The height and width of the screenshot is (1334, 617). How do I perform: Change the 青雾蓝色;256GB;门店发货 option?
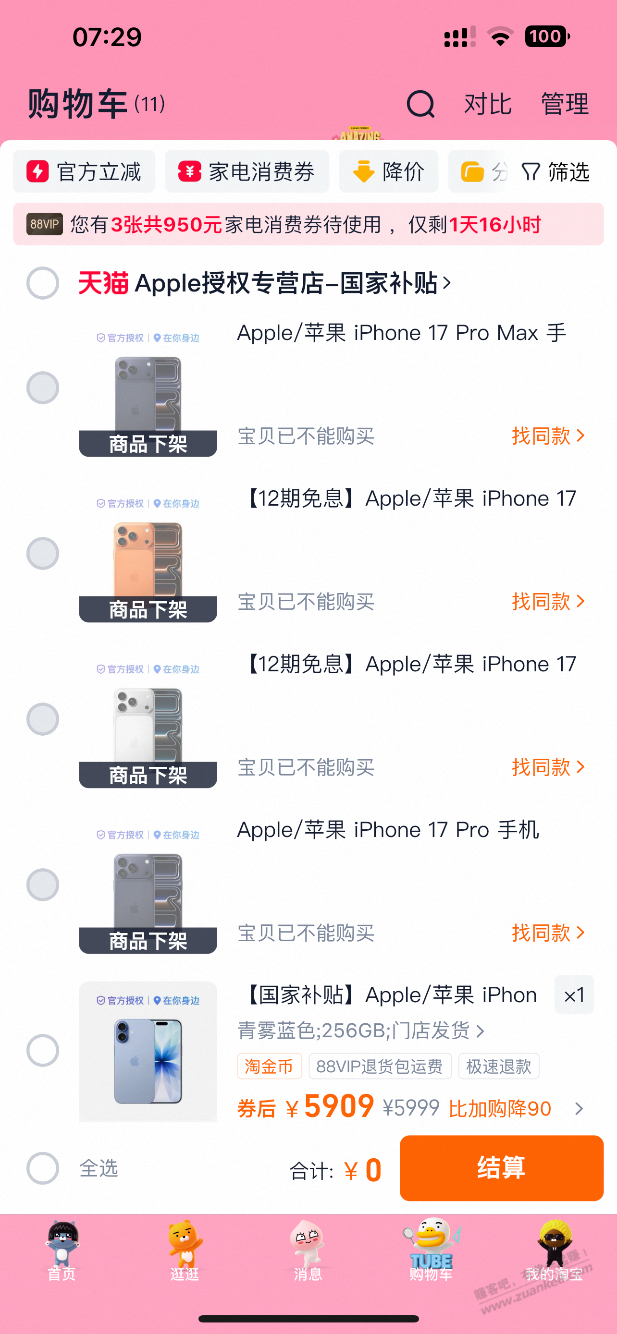coord(361,1030)
